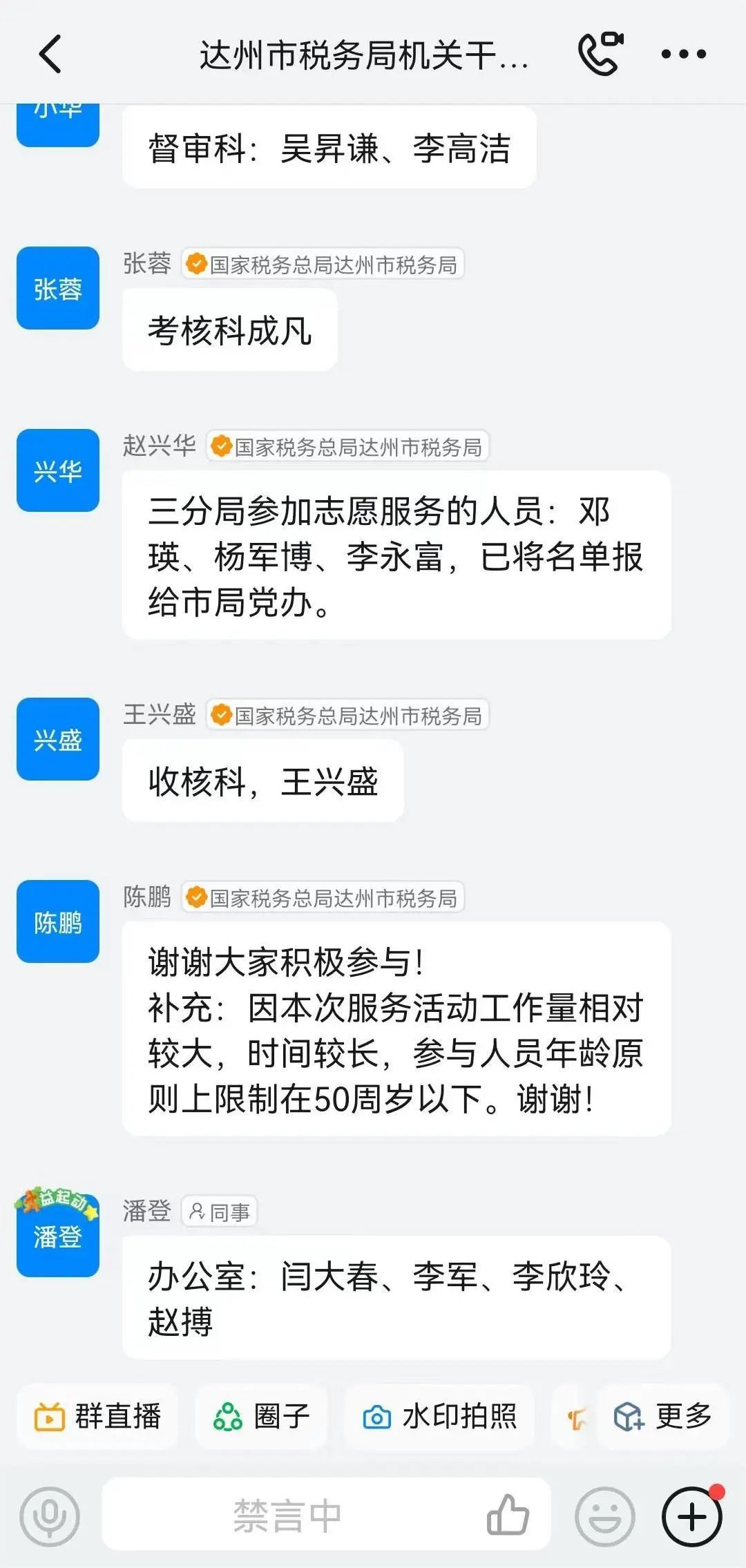Open 潘登's profile avatar
Image resolution: width=746 pixels, height=1568 pixels.
point(58,1234)
